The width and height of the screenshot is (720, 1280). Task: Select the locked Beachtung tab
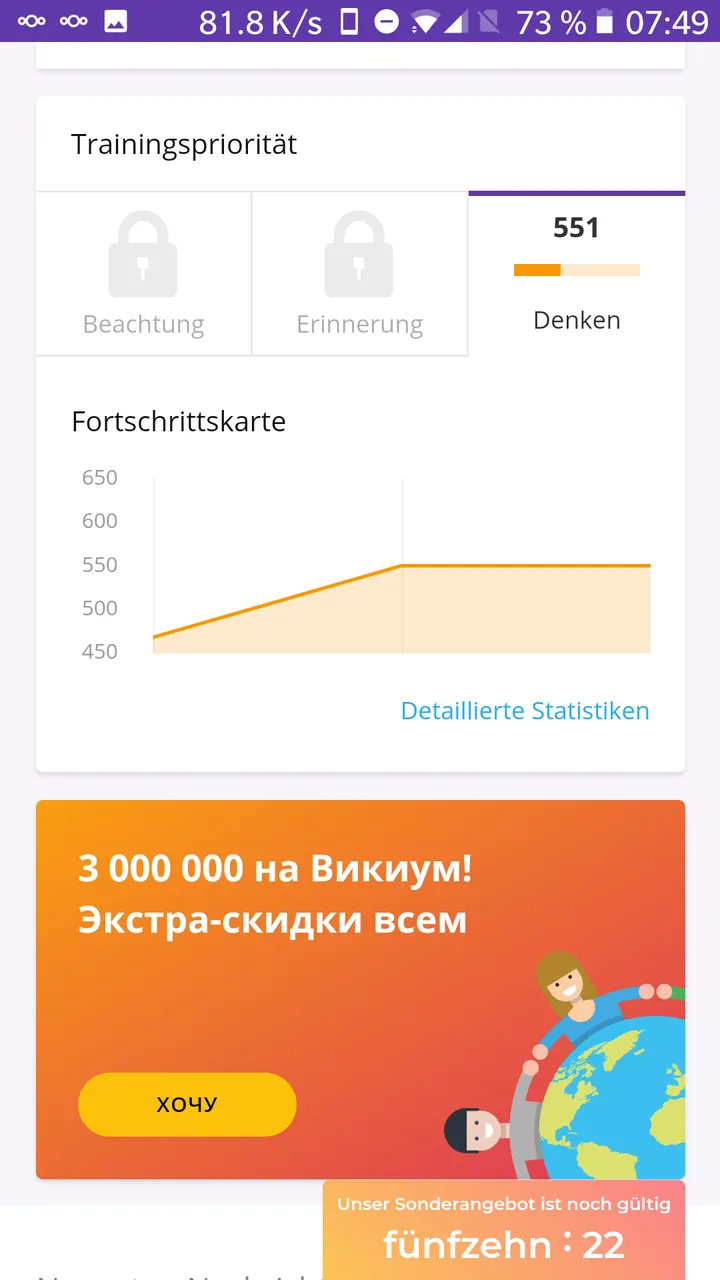click(x=143, y=273)
